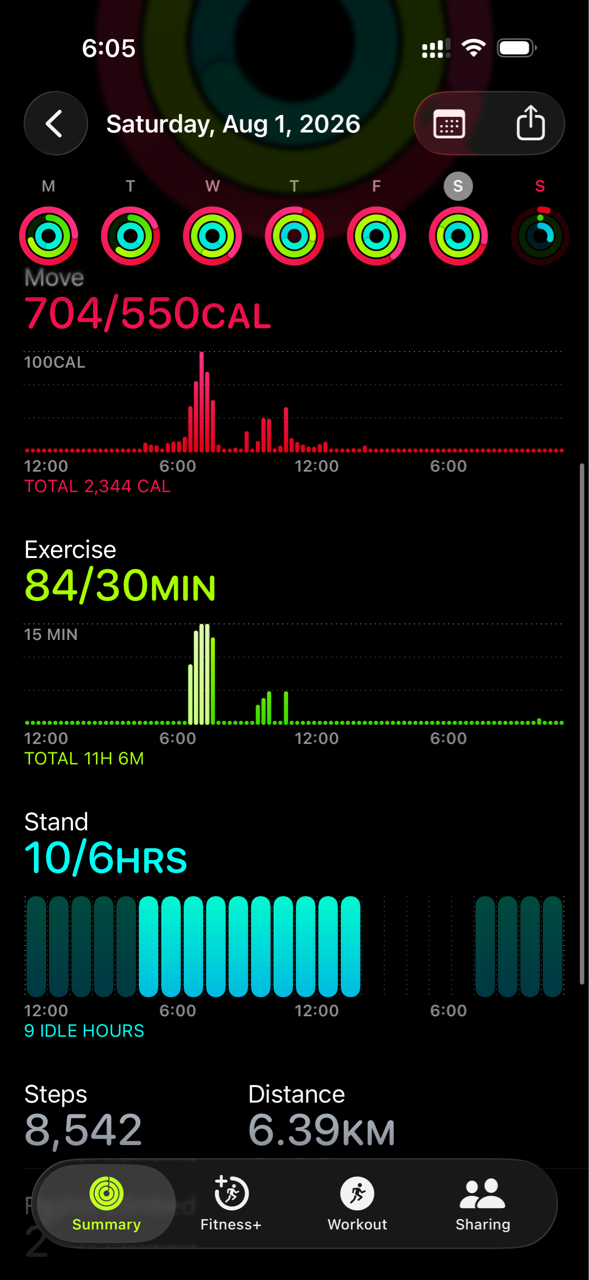The height and width of the screenshot is (1280, 589).
Task: Go back with the arrow button
Action: point(55,124)
